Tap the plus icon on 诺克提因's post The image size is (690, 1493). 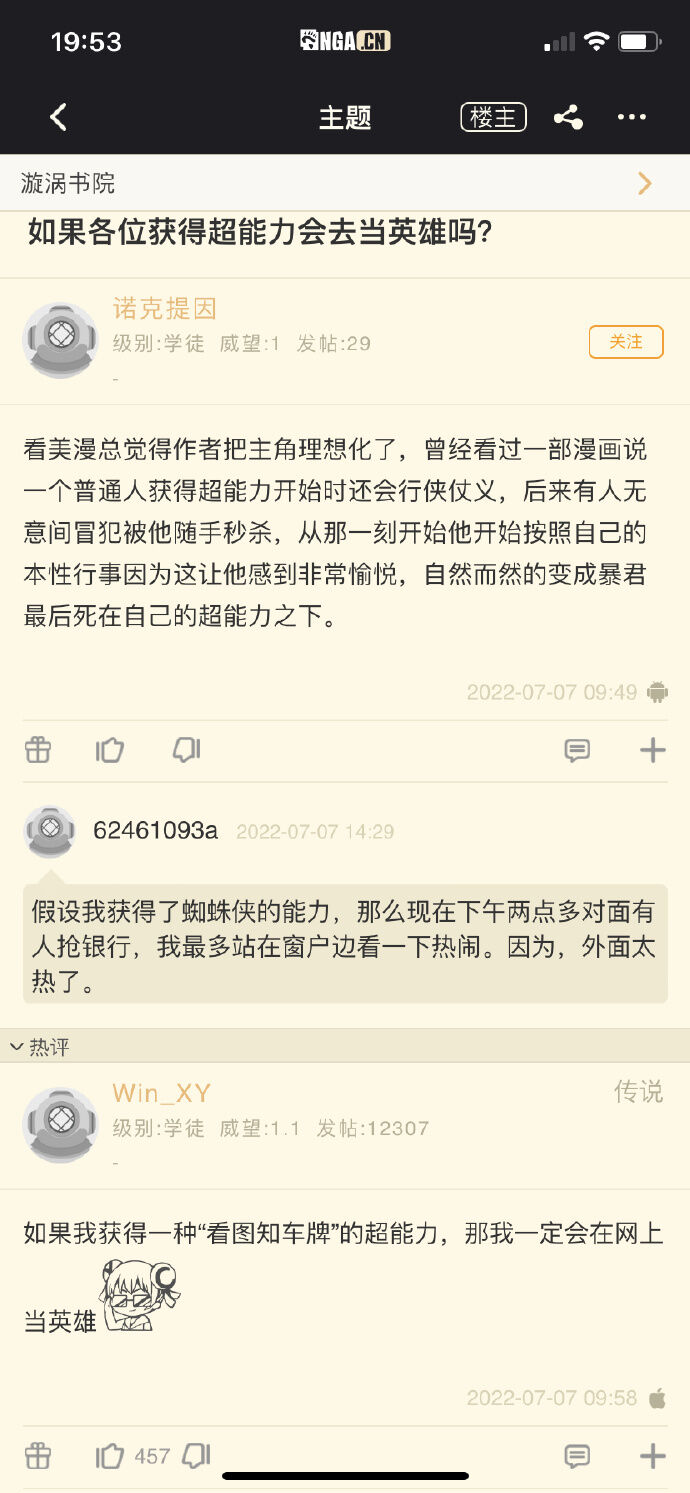pyautogui.click(x=653, y=750)
